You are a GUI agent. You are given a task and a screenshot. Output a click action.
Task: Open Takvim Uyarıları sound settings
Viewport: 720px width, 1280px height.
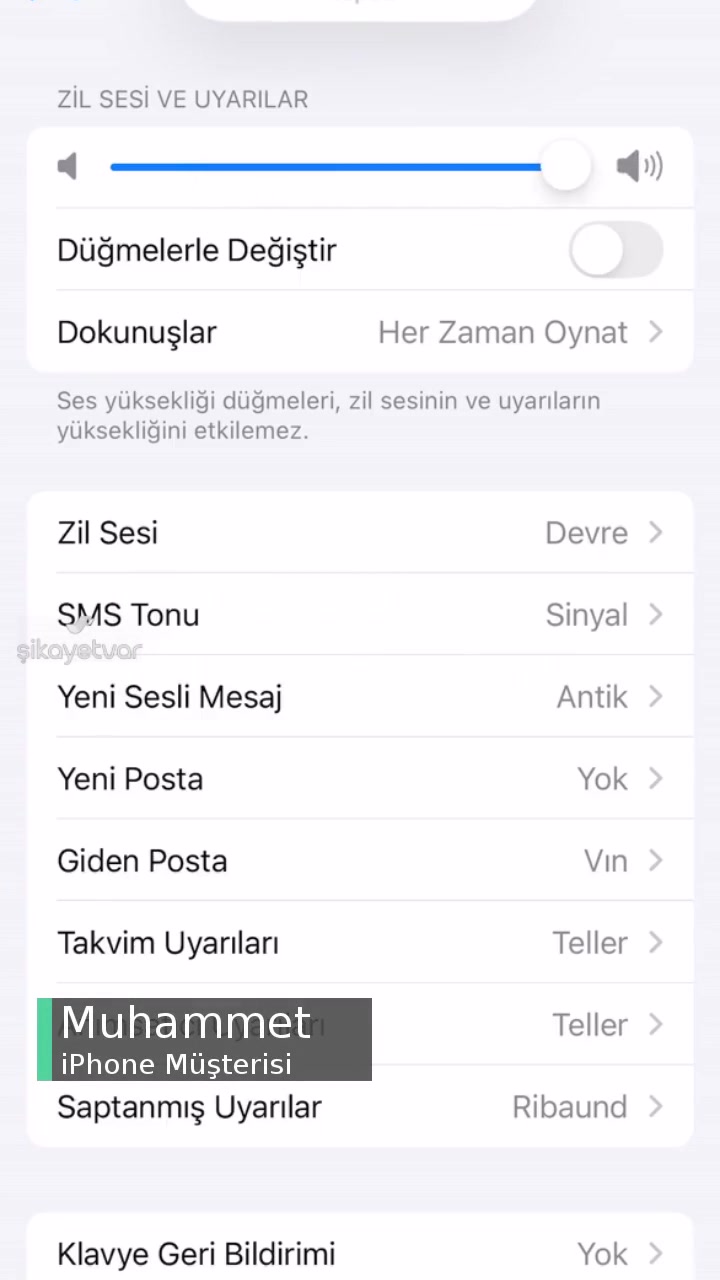point(655,943)
